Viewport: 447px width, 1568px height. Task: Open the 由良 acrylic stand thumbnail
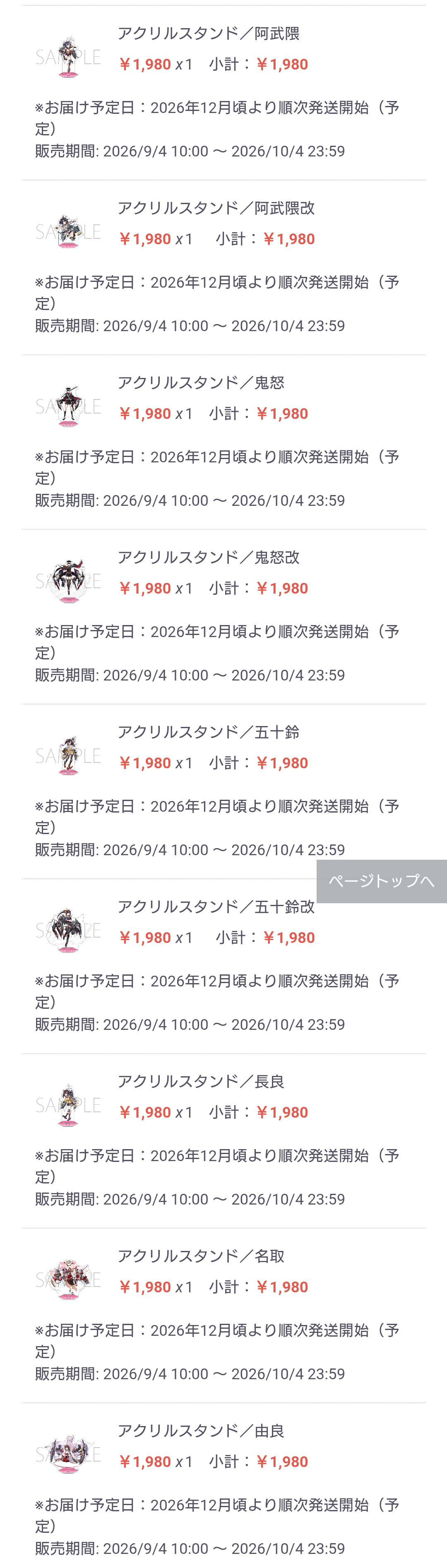coord(68,1454)
